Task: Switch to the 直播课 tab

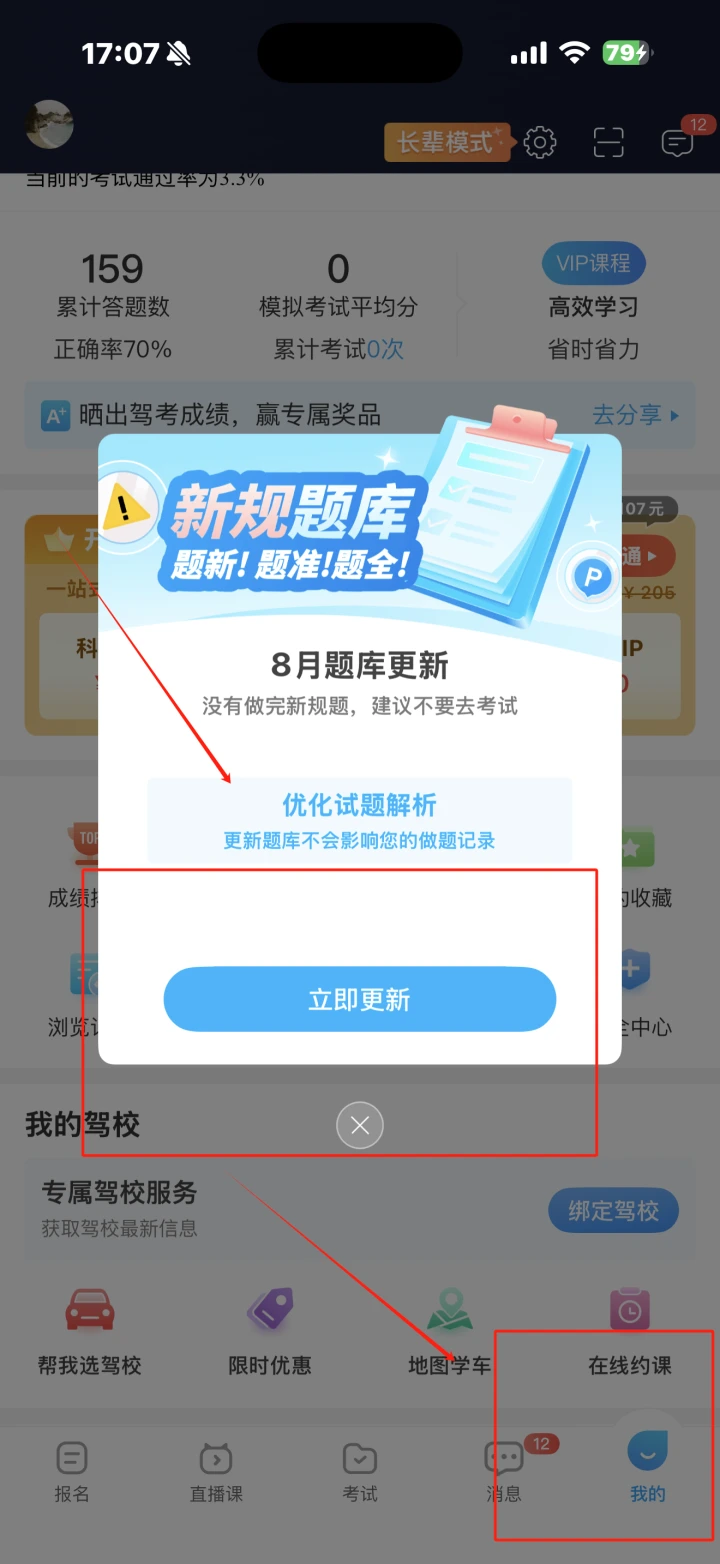Action: [x=216, y=1472]
